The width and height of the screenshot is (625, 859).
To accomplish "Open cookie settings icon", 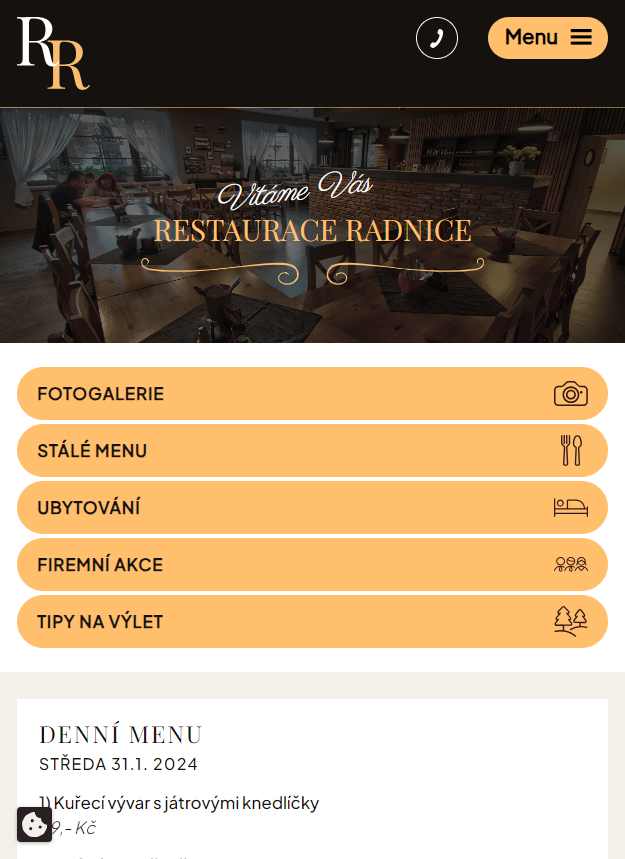I will coord(34,824).
